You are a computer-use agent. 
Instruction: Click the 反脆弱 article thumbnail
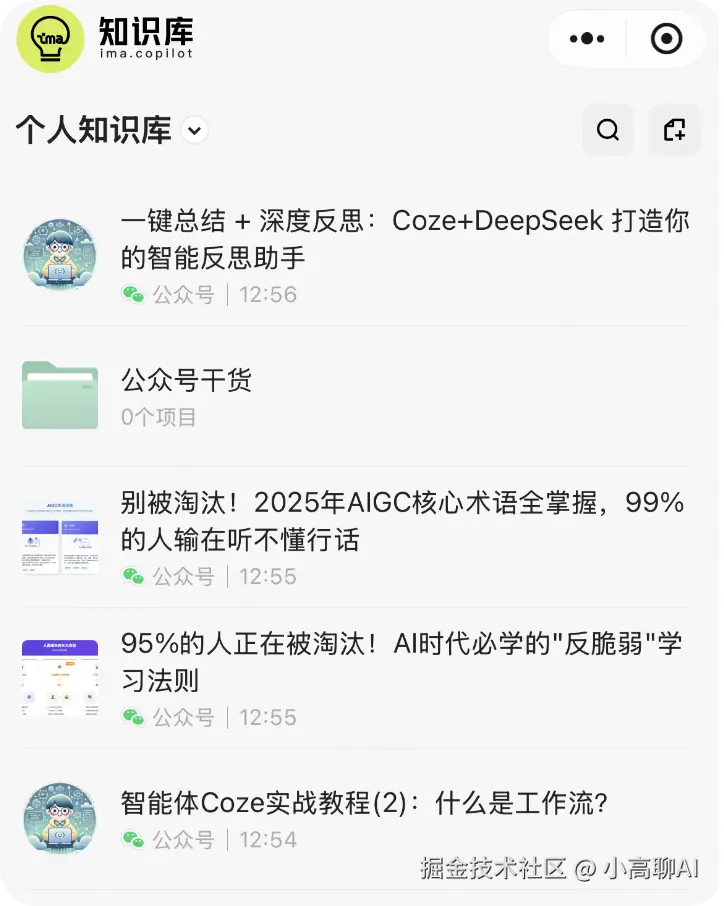point(59,678)
